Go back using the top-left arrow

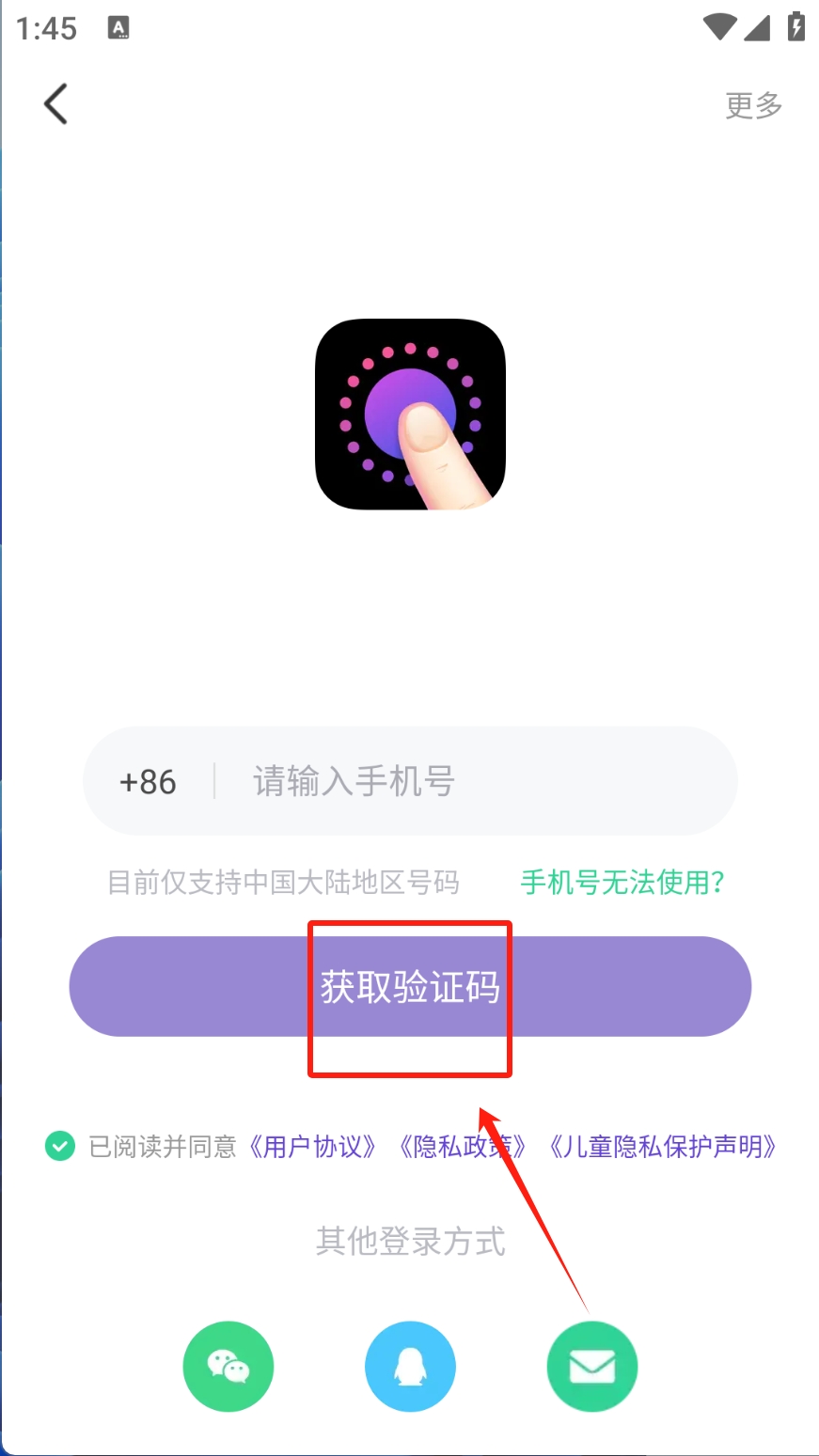pos(56,103)
